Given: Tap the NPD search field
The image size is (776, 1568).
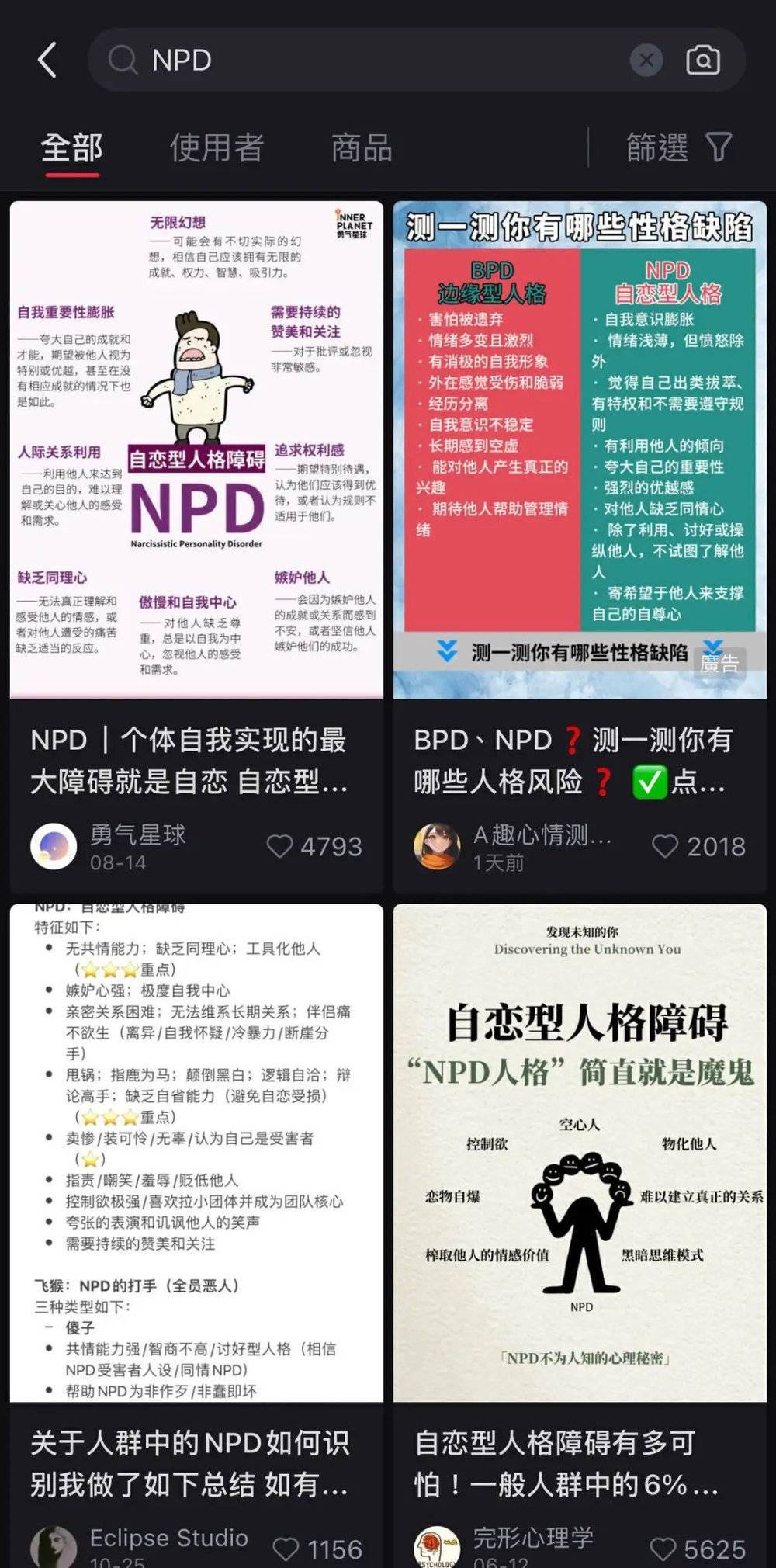Looking at the screenshot, I should pos(372,60).
